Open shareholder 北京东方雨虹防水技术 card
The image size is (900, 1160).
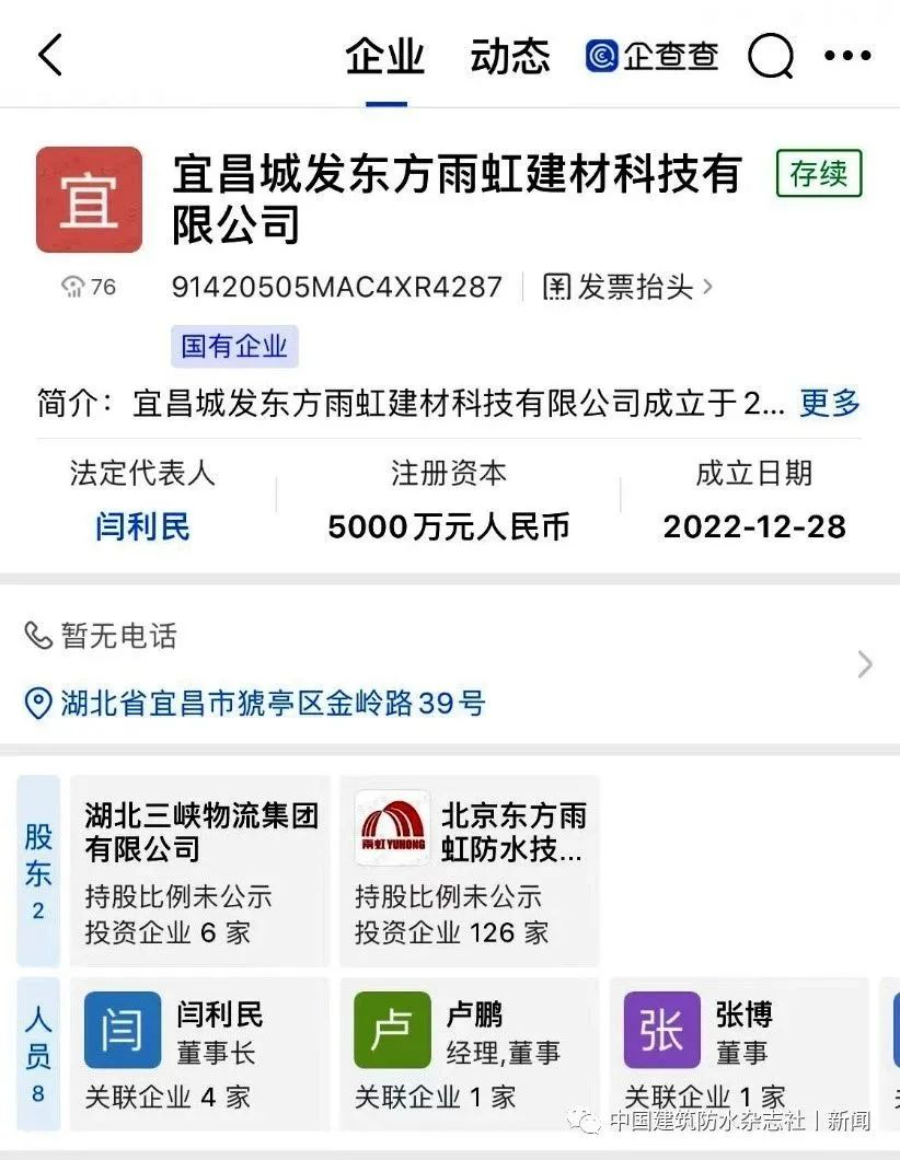click(470, 870)
